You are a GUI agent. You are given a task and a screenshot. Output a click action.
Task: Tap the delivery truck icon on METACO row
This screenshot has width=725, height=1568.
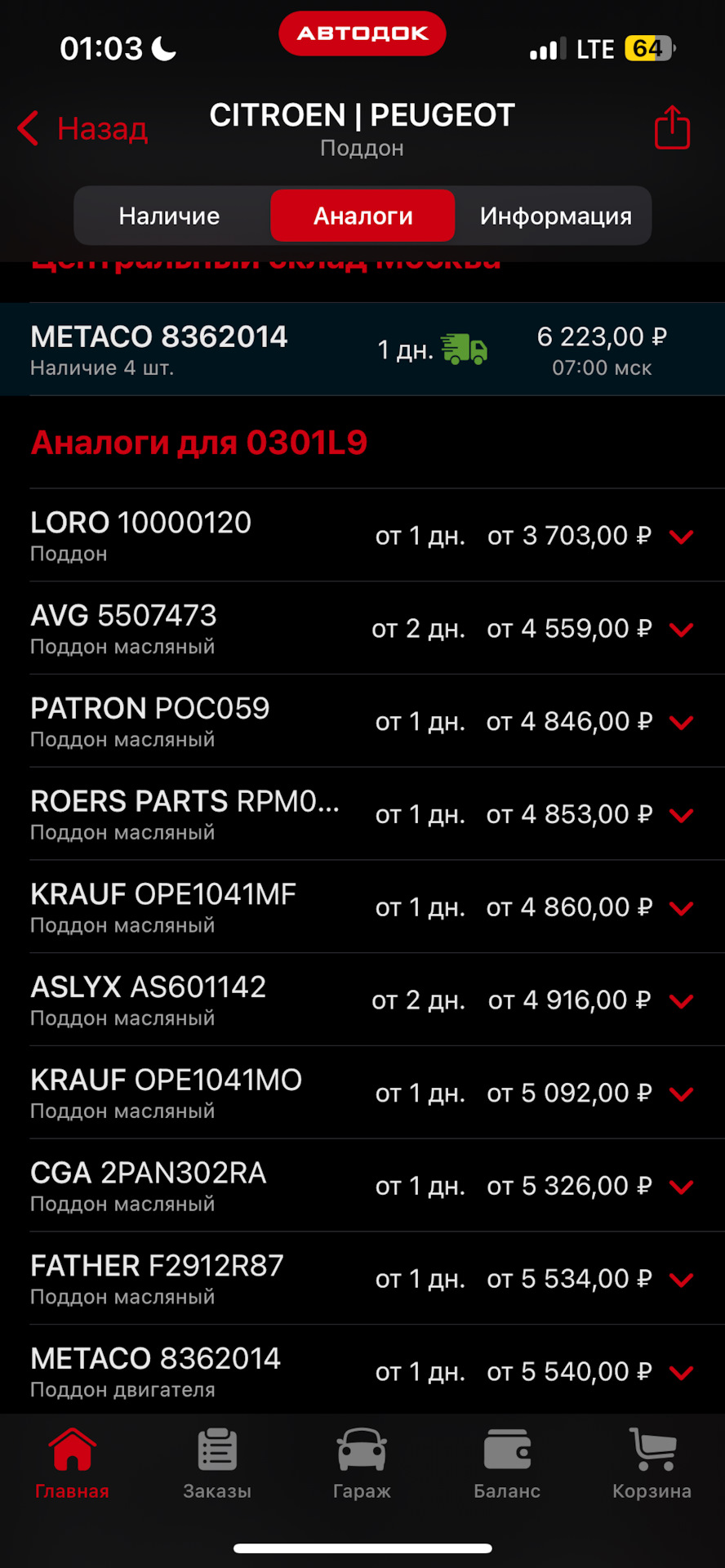pos(464,351)
